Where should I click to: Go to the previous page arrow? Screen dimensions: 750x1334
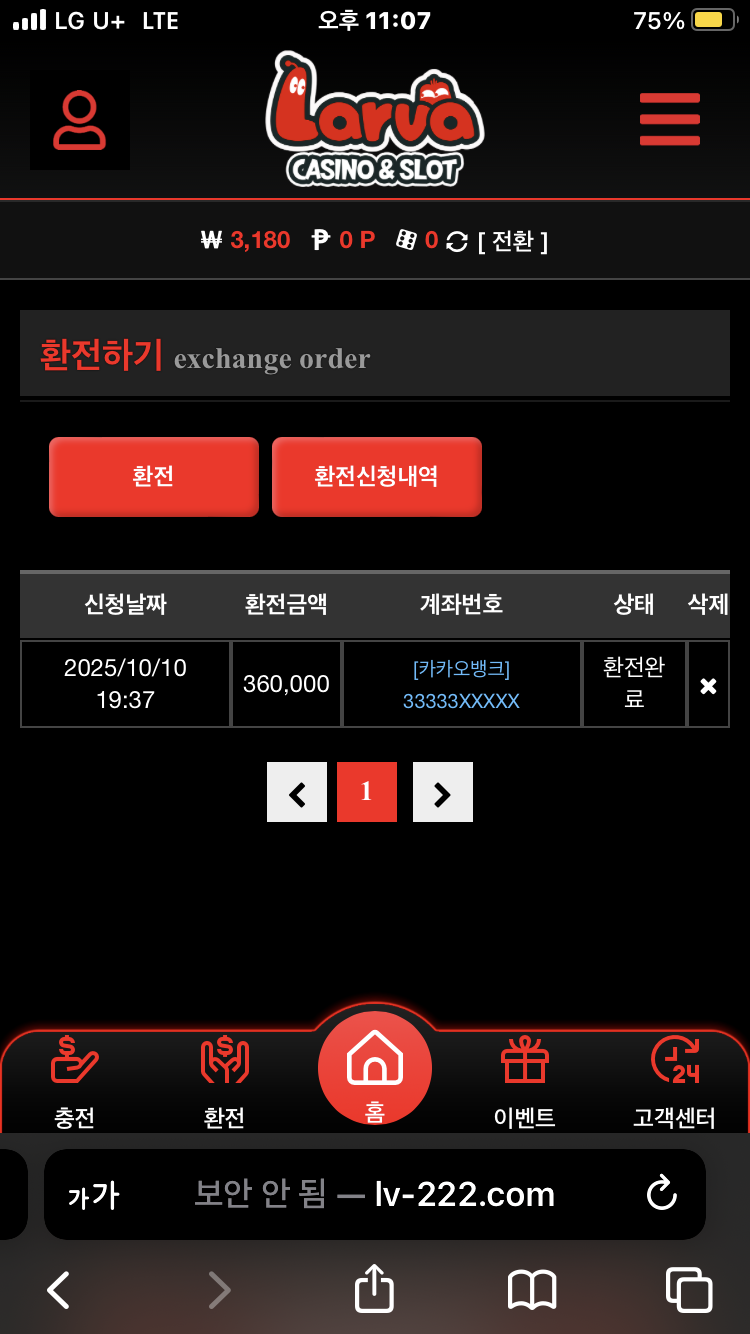click(x=297, y=792)
